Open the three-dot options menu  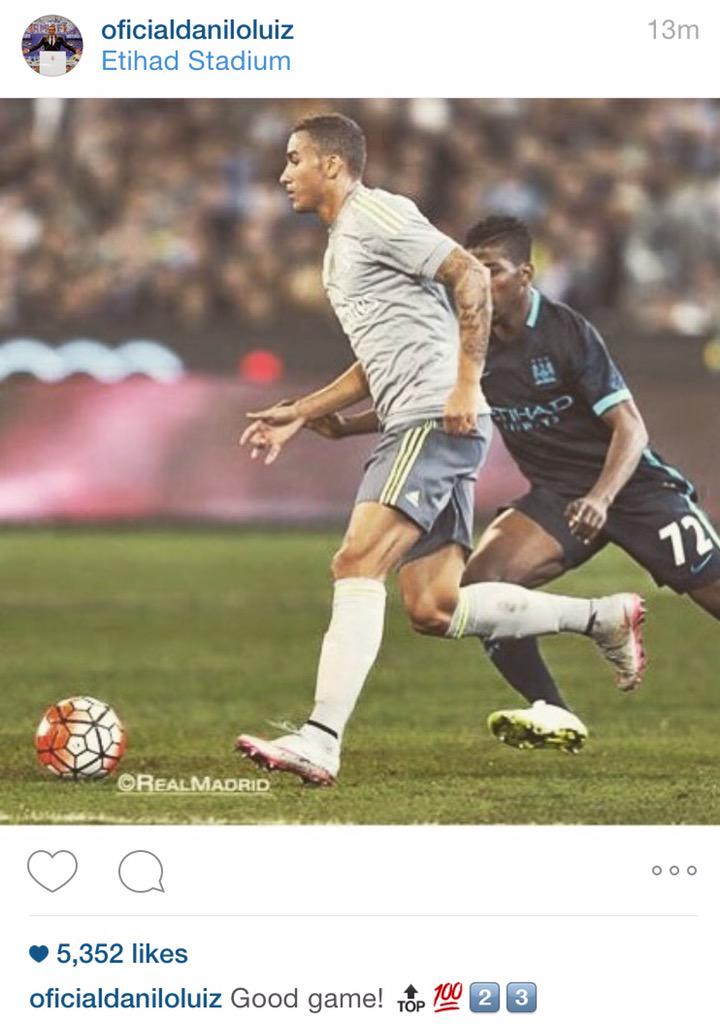[x=673, y=871]
